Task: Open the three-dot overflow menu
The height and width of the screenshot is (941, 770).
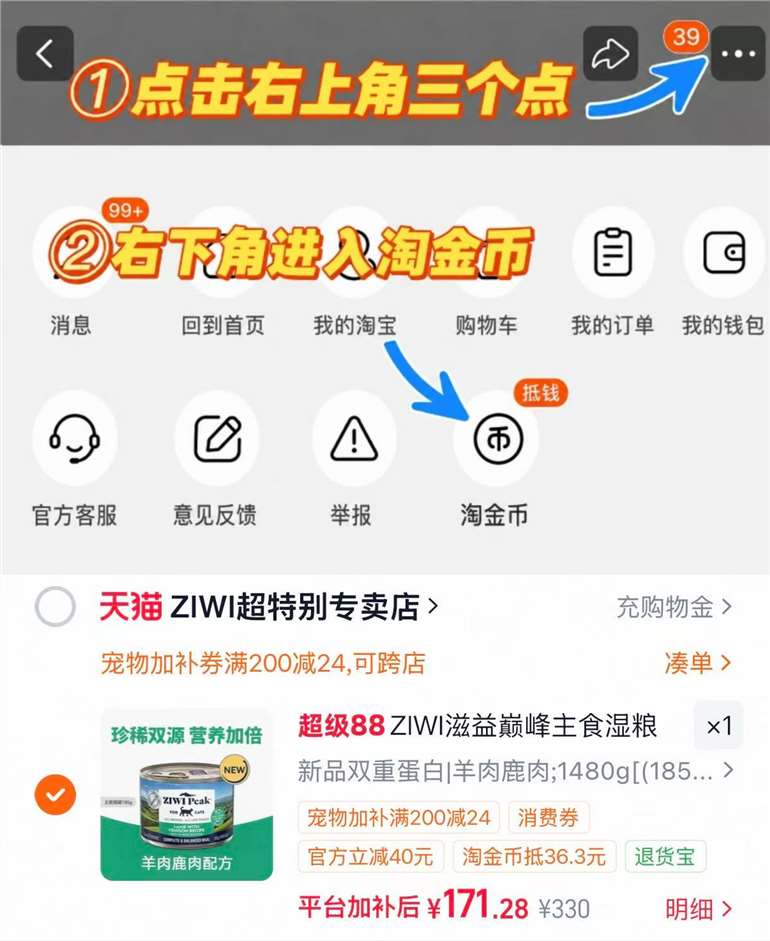Action: pyautogui.click(x=738, y=53)
